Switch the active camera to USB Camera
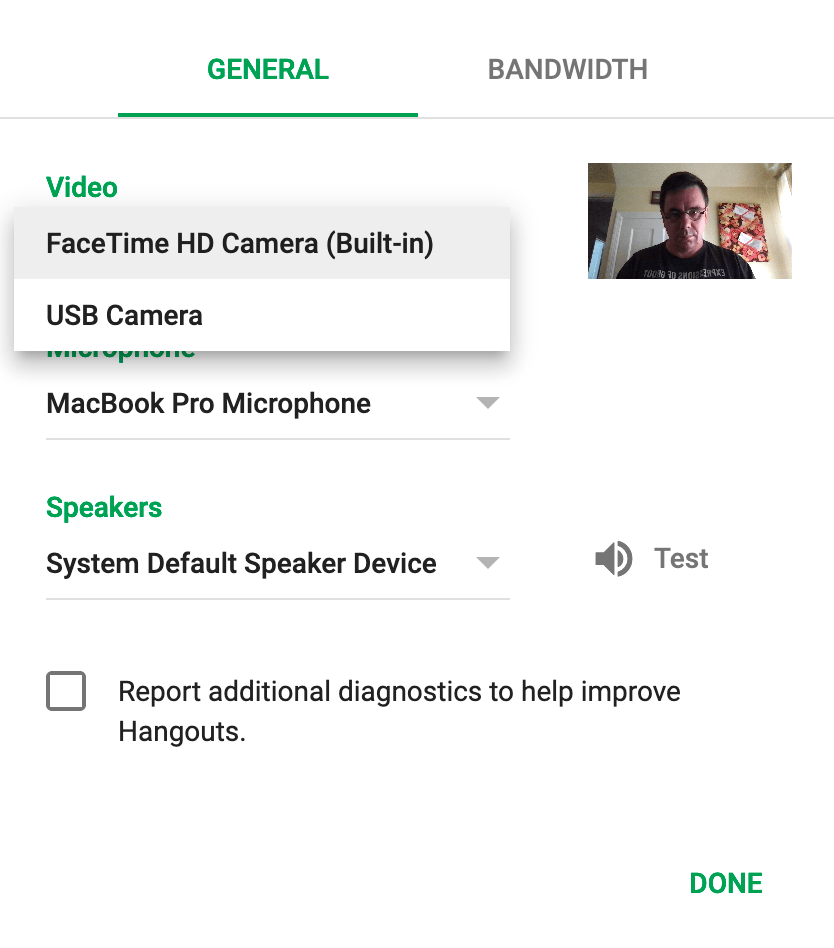This screenshot has height=948, width=834. tap(124, 315)
